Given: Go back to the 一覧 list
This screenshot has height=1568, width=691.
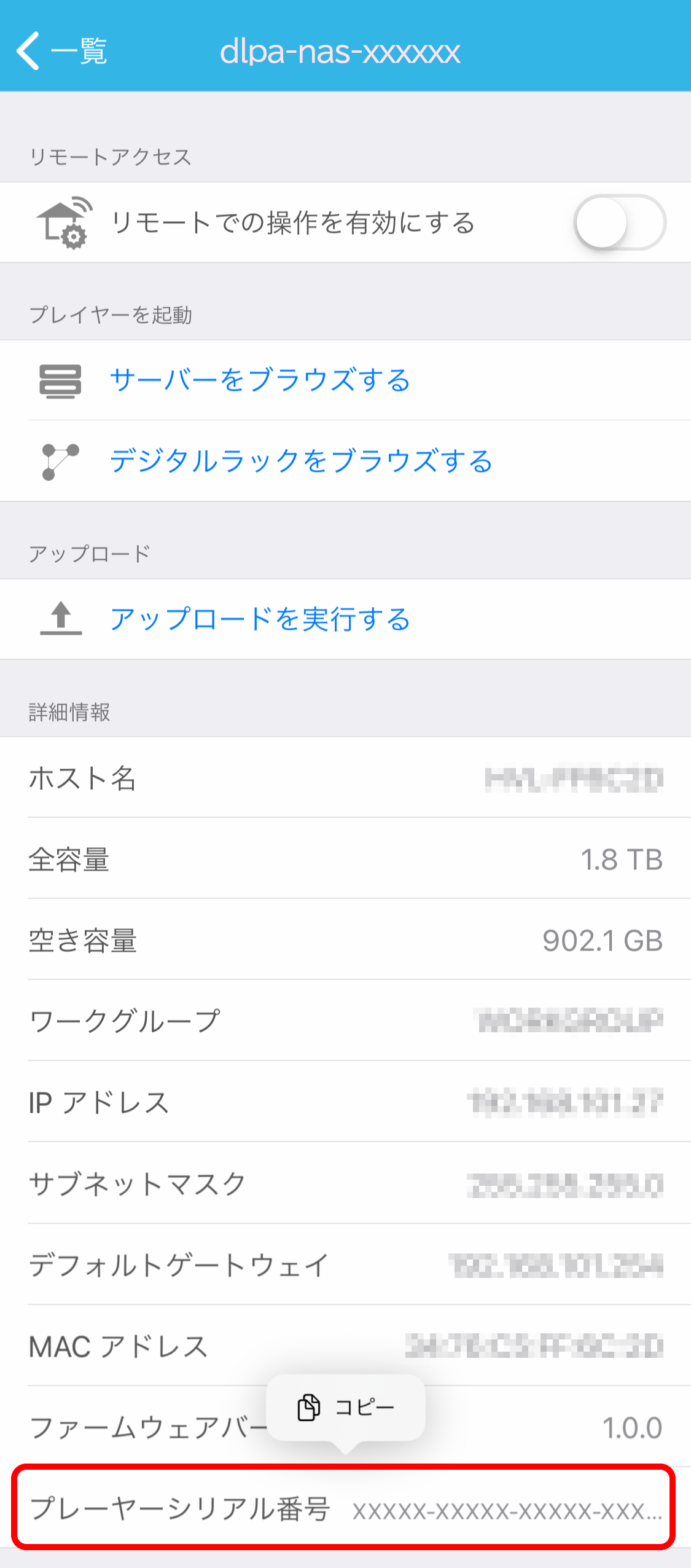Looking at the screenshot, I should (x=61, y=50).
